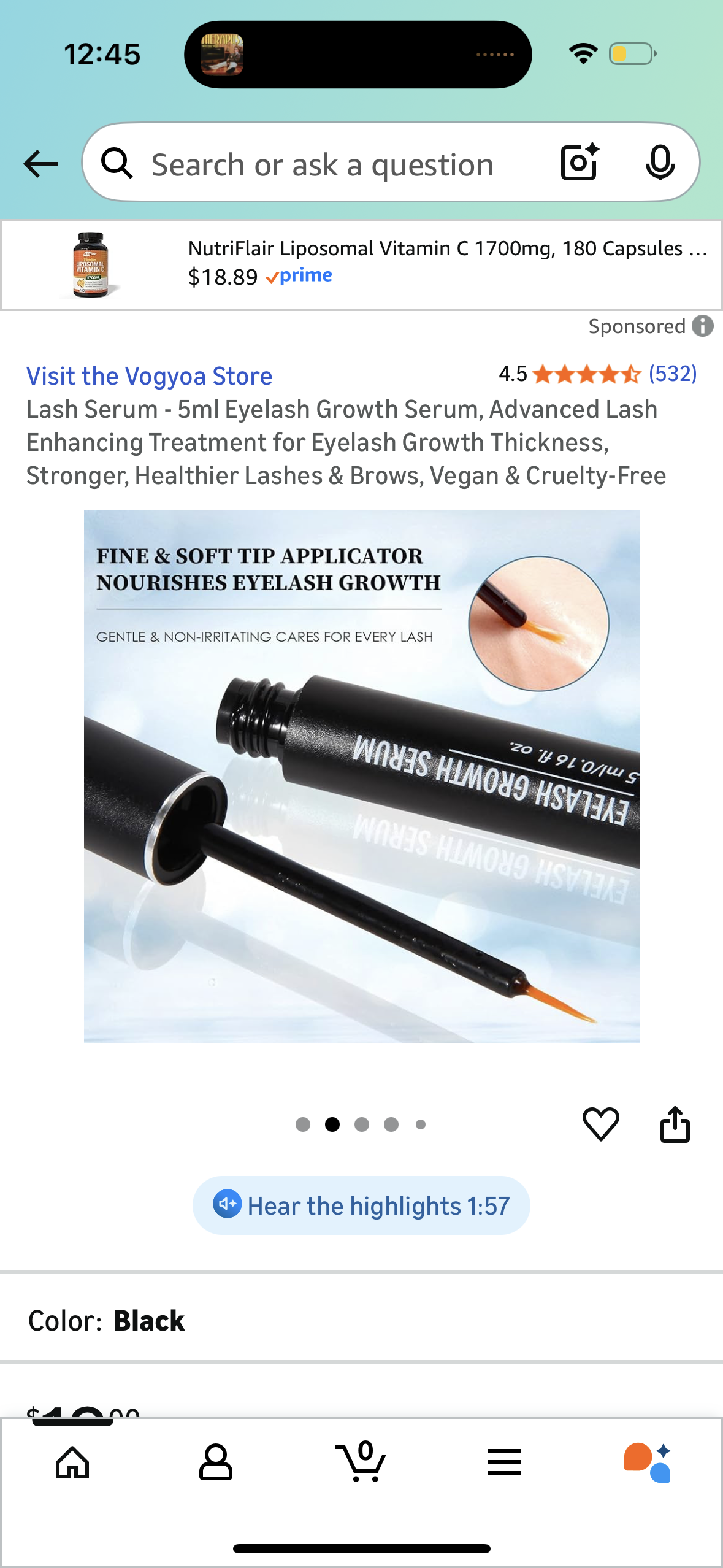Tap the search or ask a question field
The height and width of the screenshot is (1568, 723).
pos(322,165)
